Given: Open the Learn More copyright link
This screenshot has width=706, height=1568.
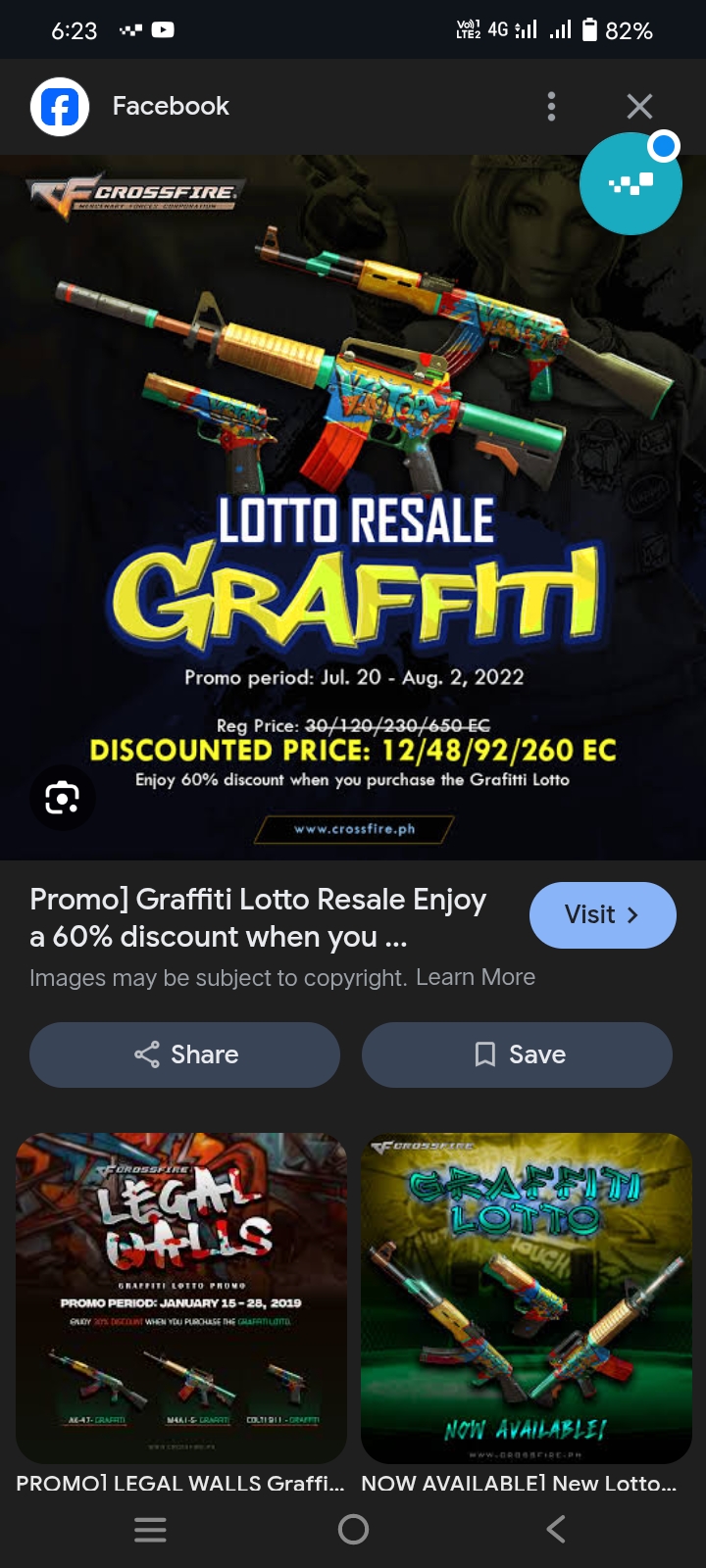Looking at the screenshot, I should (x=476, y=978).
